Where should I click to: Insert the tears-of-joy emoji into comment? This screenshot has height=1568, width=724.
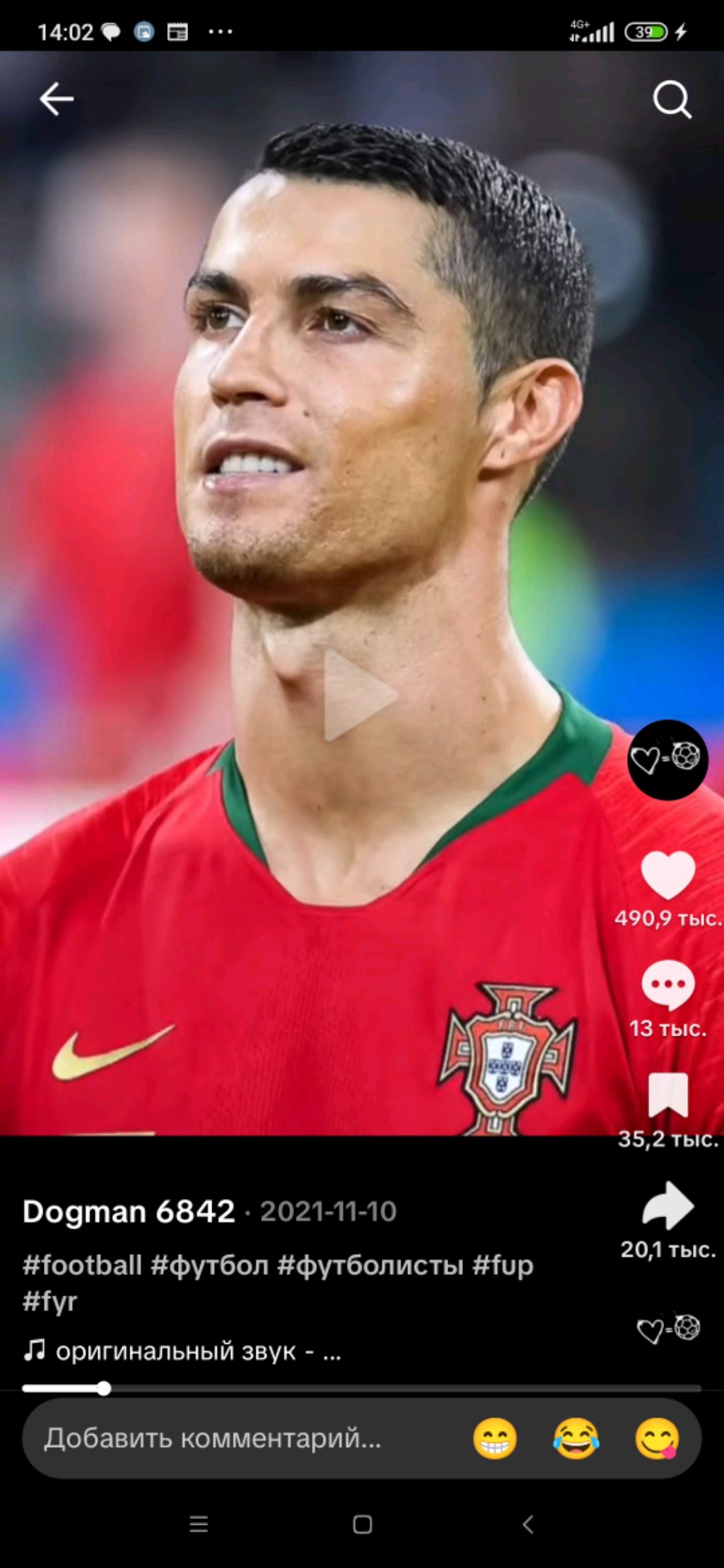click(x=576, y=1439)
